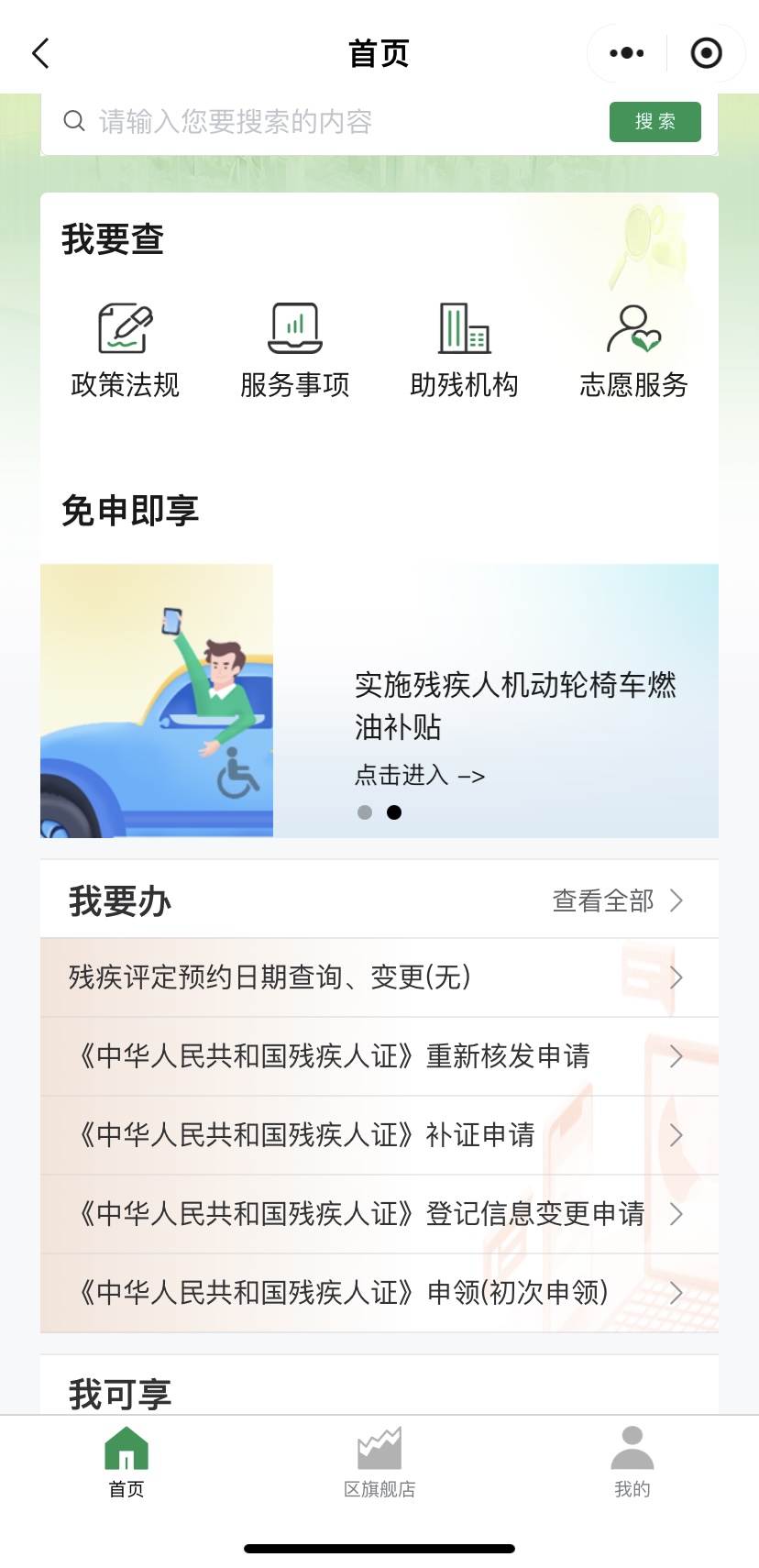View all items via 查看全部
759x1568 pixels.
click(x=617, y=900)
